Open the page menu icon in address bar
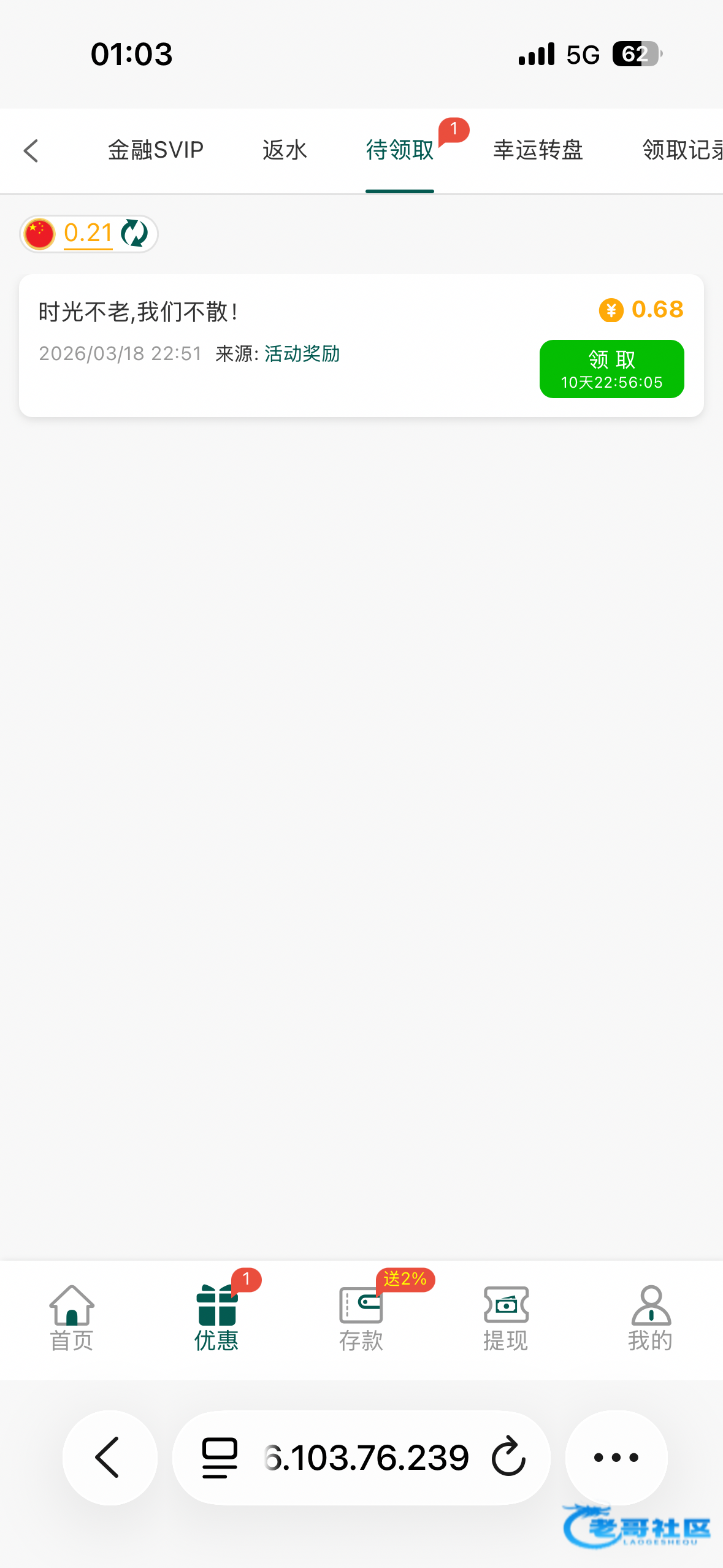The height and width of the screenshot is (1568, 723). [x=220, y=1458]
